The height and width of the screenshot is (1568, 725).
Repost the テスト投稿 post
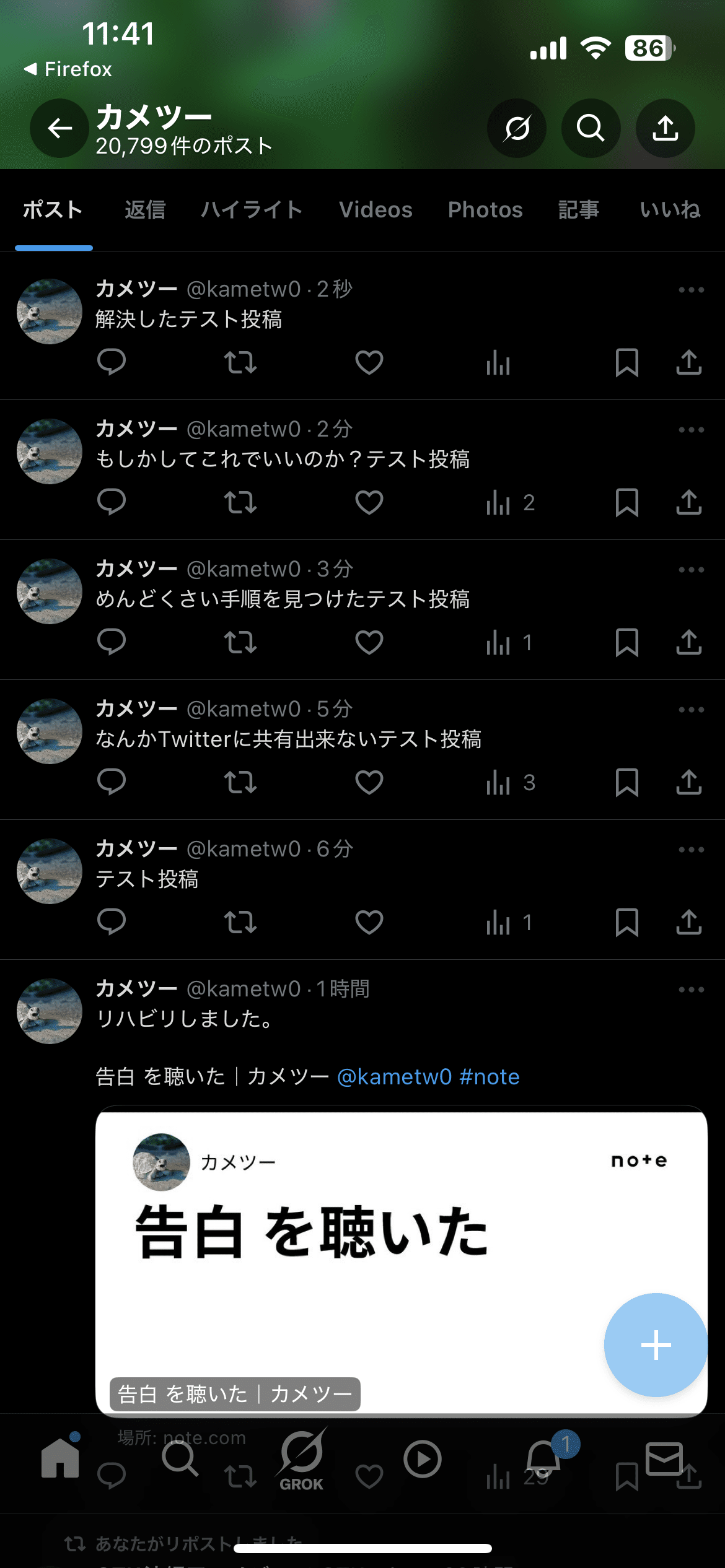click(240, 922)
